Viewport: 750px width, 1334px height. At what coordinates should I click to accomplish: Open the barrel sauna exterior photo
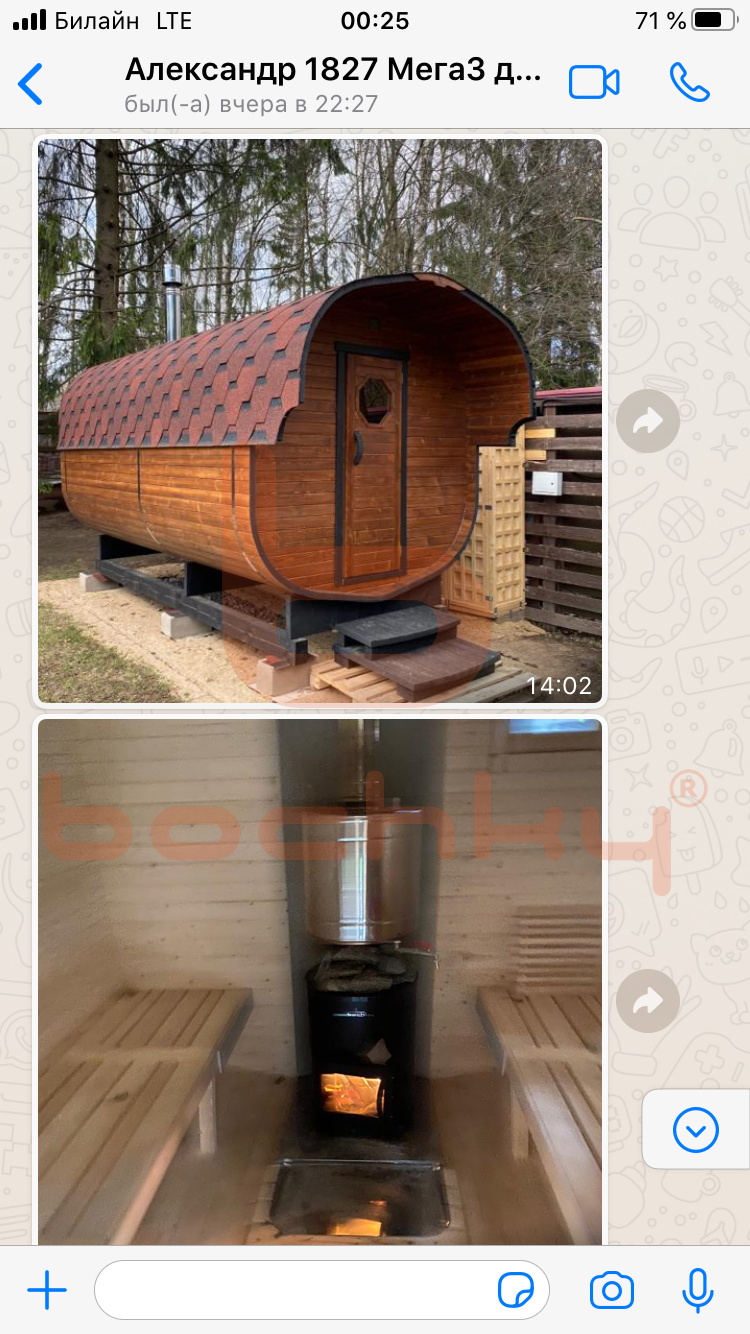(320, 420)
